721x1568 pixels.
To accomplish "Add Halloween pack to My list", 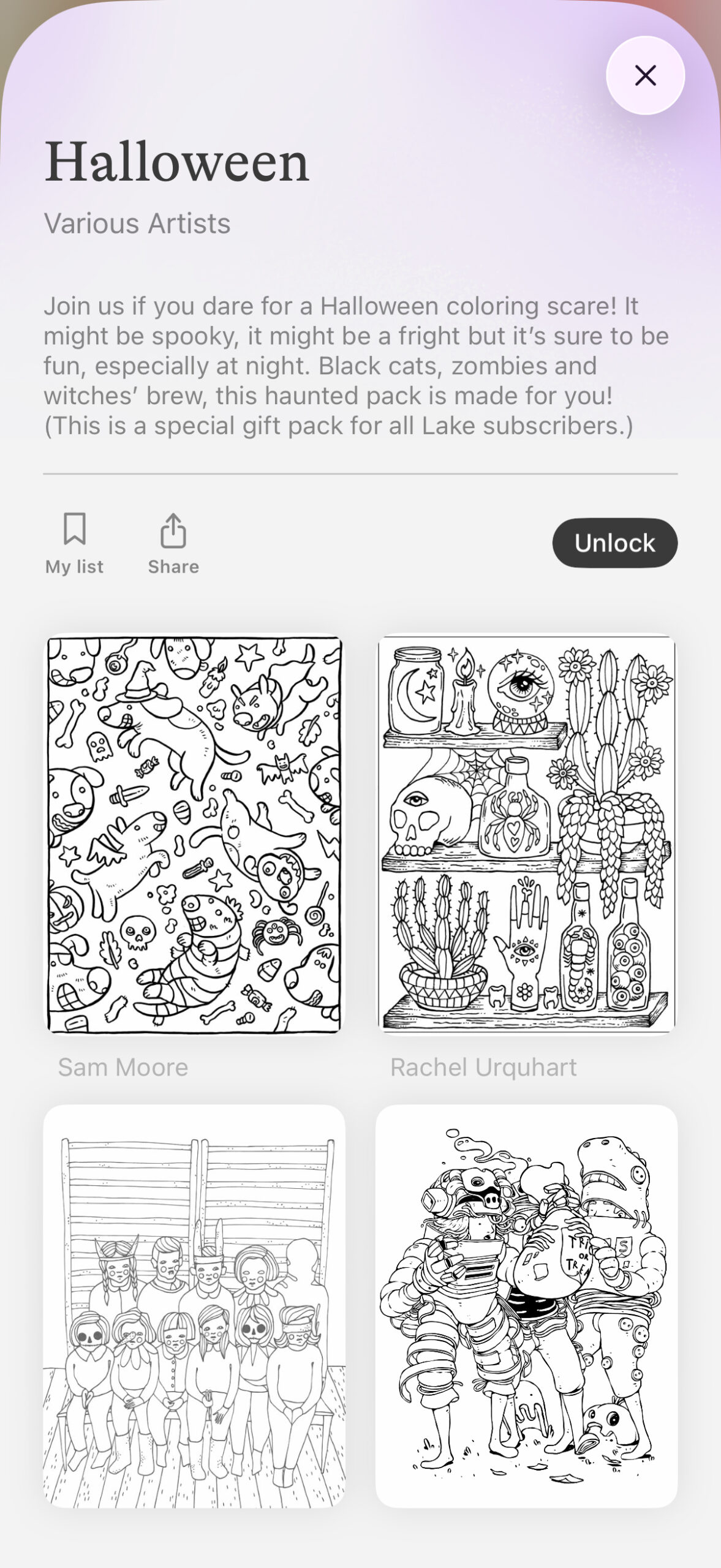I will [74, 543].
